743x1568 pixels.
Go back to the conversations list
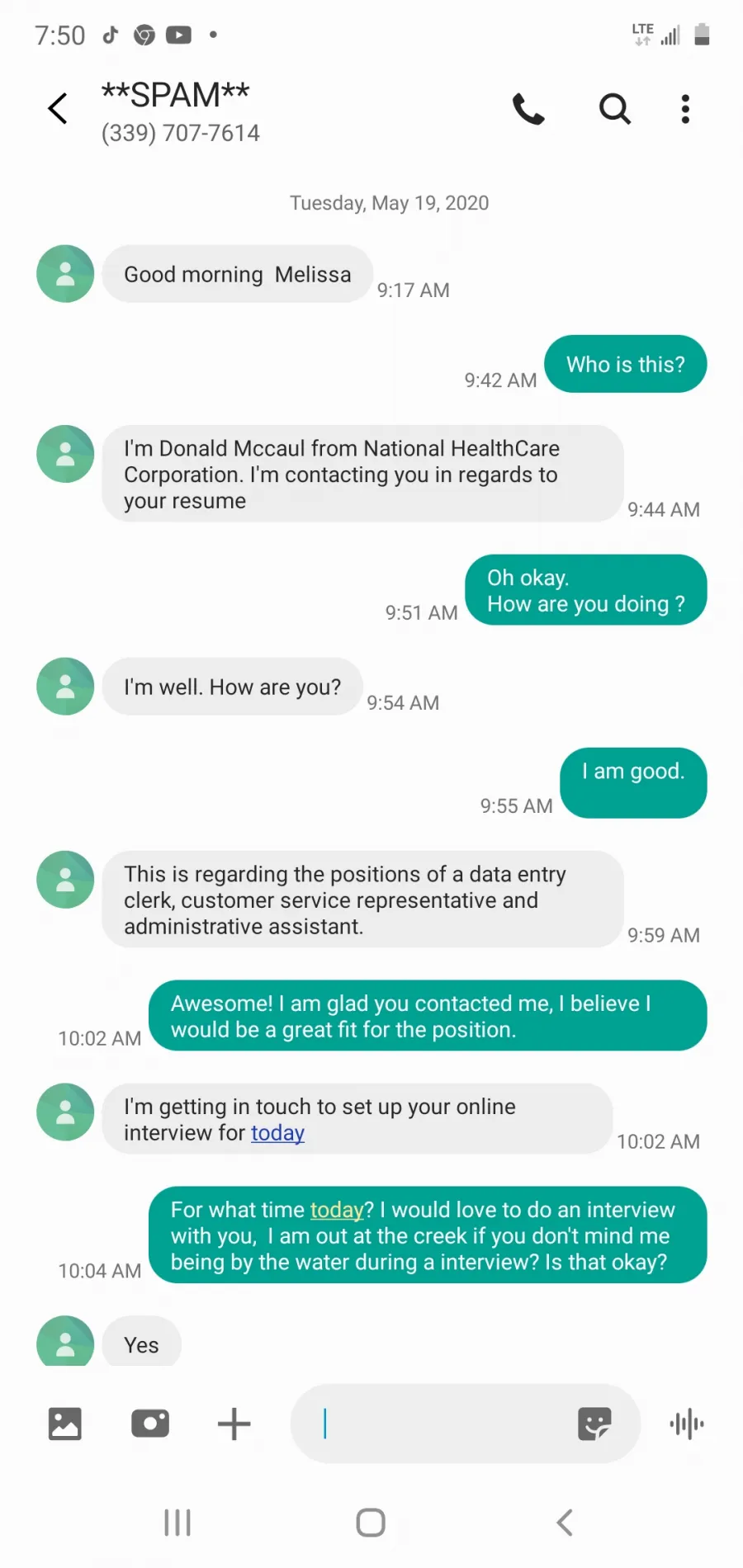58,109
